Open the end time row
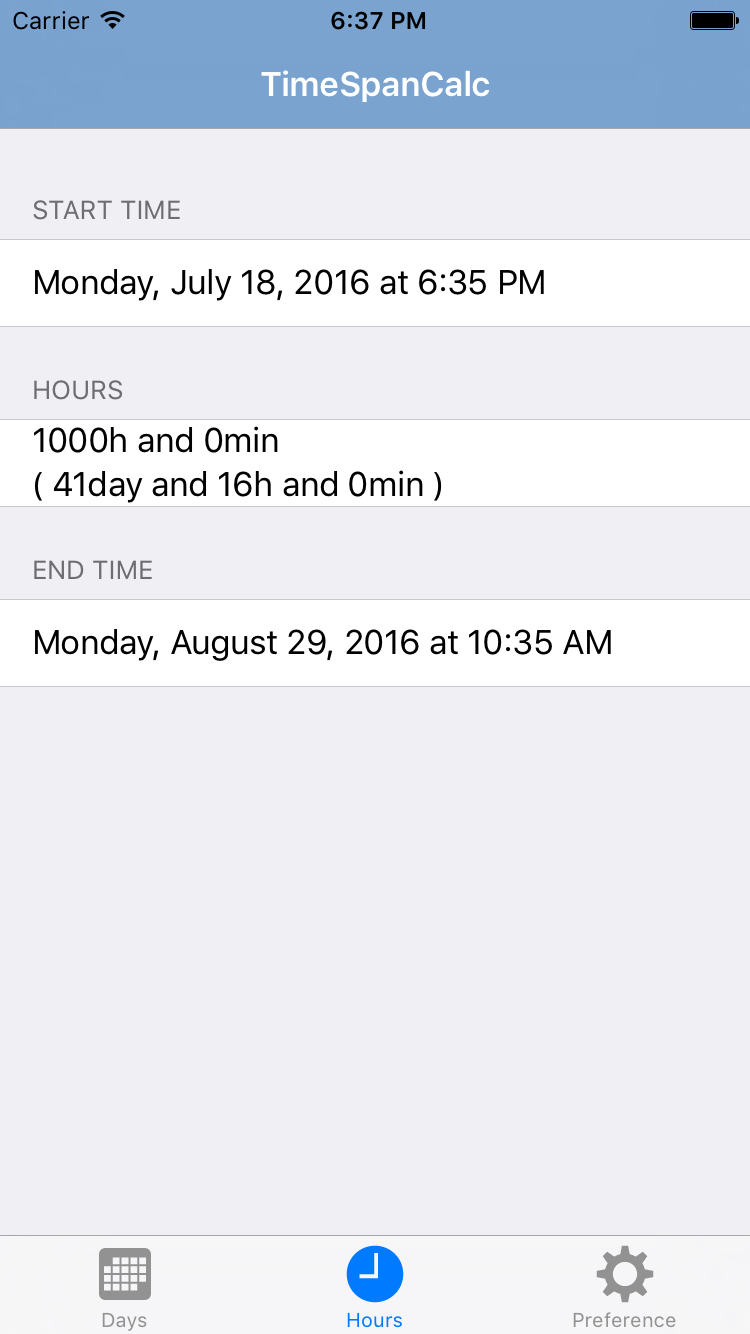The height and width of the screenshot is (1334, 750). click(375, 643)
